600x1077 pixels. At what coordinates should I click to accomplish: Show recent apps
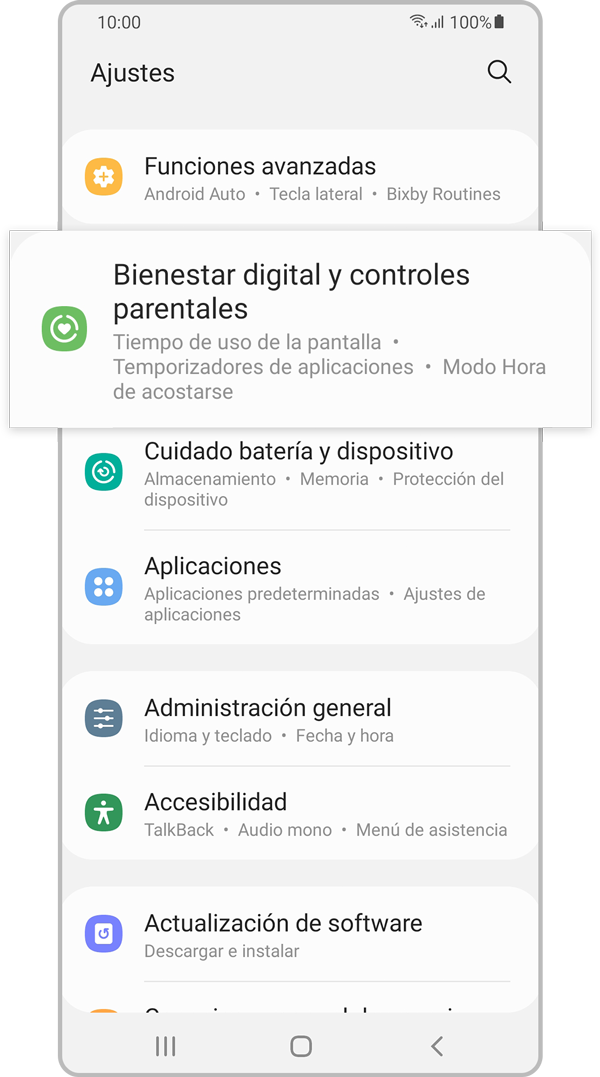click(x=166, y=1046)
